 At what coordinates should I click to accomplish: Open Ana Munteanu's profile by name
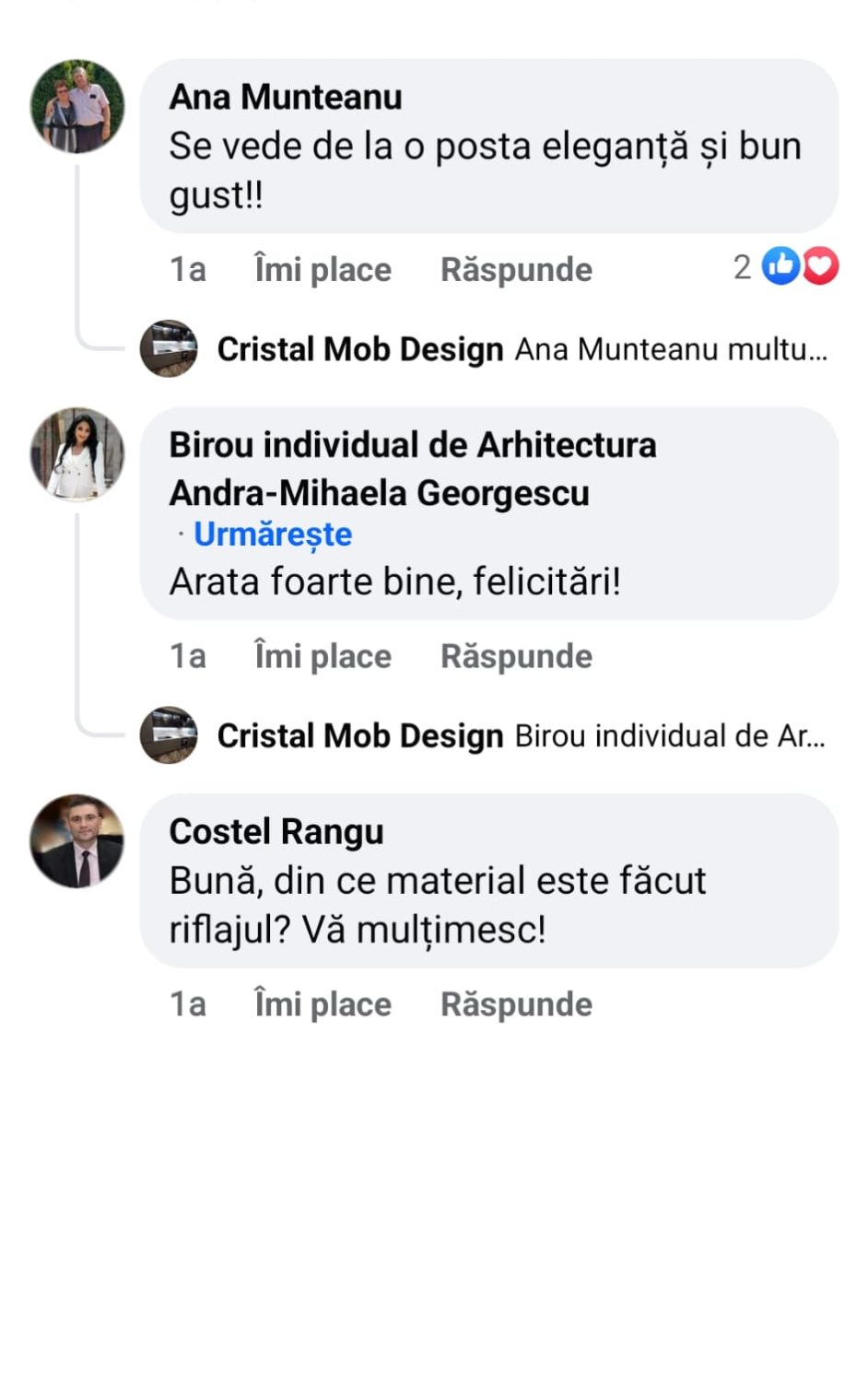pyautogui.click(x=286, y=97)
